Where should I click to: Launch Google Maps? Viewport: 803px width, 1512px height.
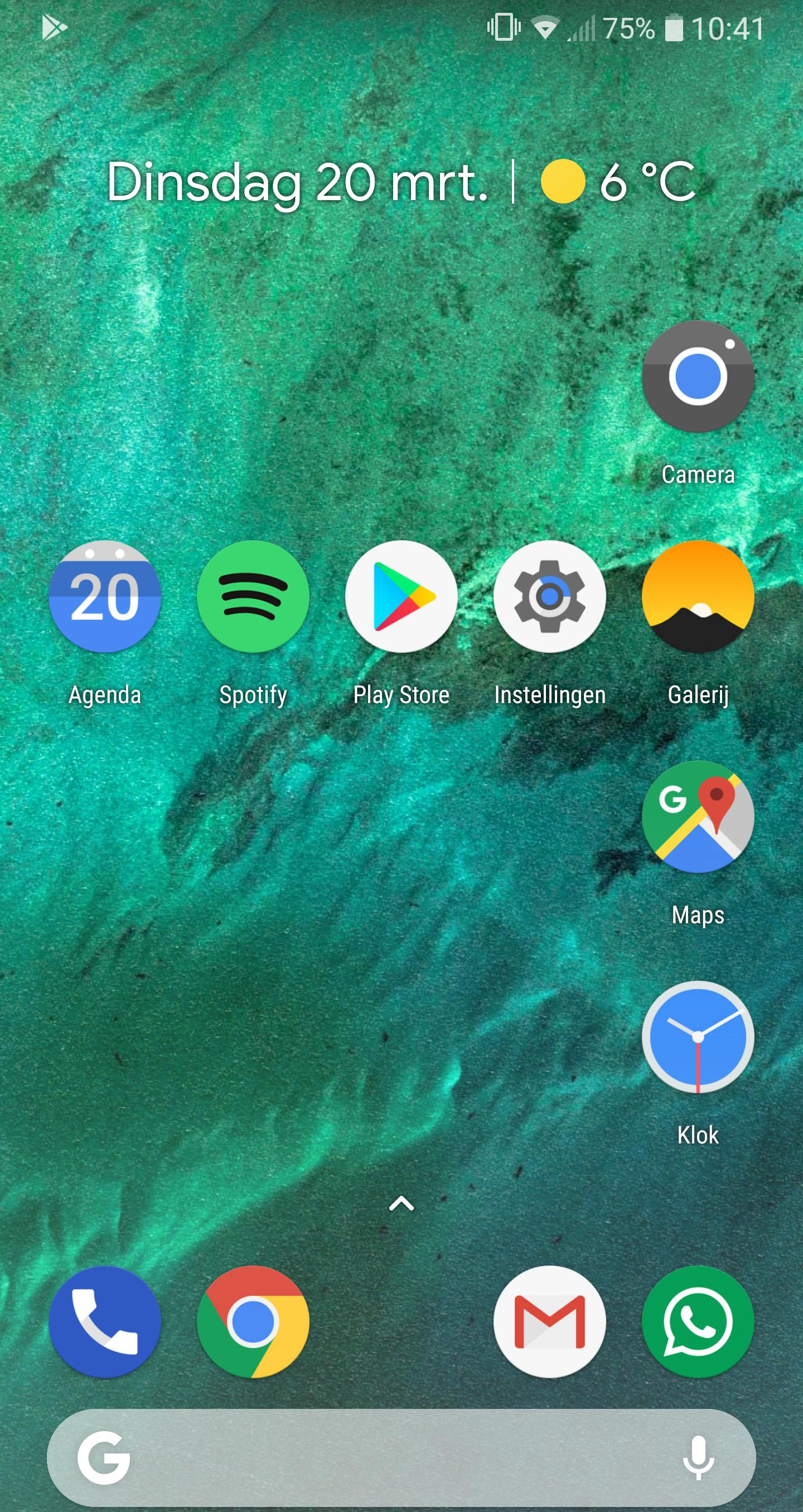[x=698, y=816]
